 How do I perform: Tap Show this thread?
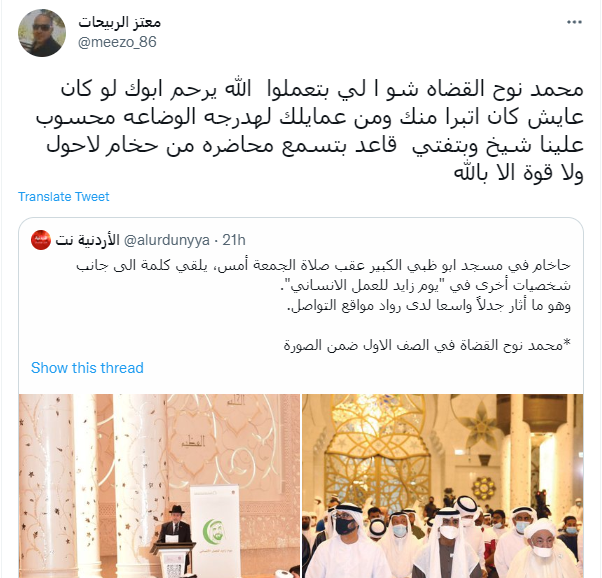87,368
